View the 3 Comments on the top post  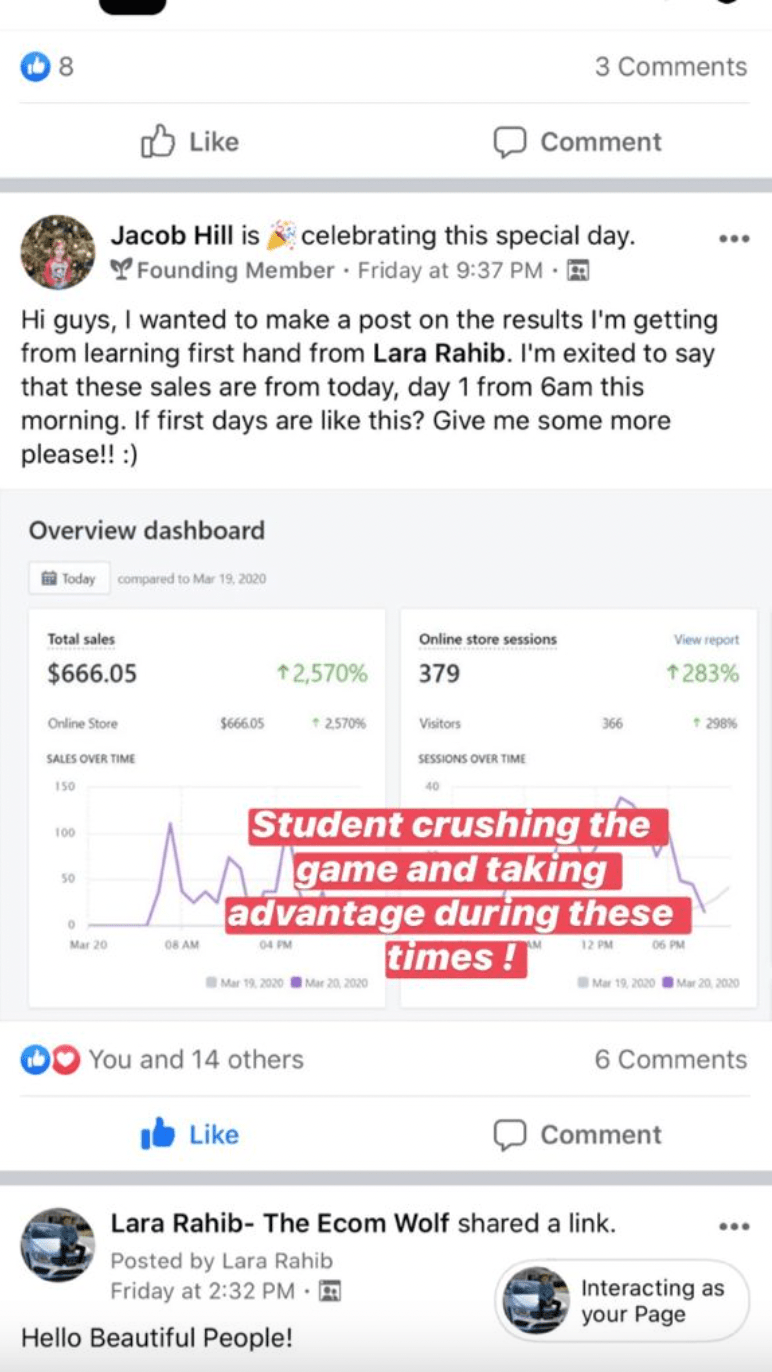[670, 67]
